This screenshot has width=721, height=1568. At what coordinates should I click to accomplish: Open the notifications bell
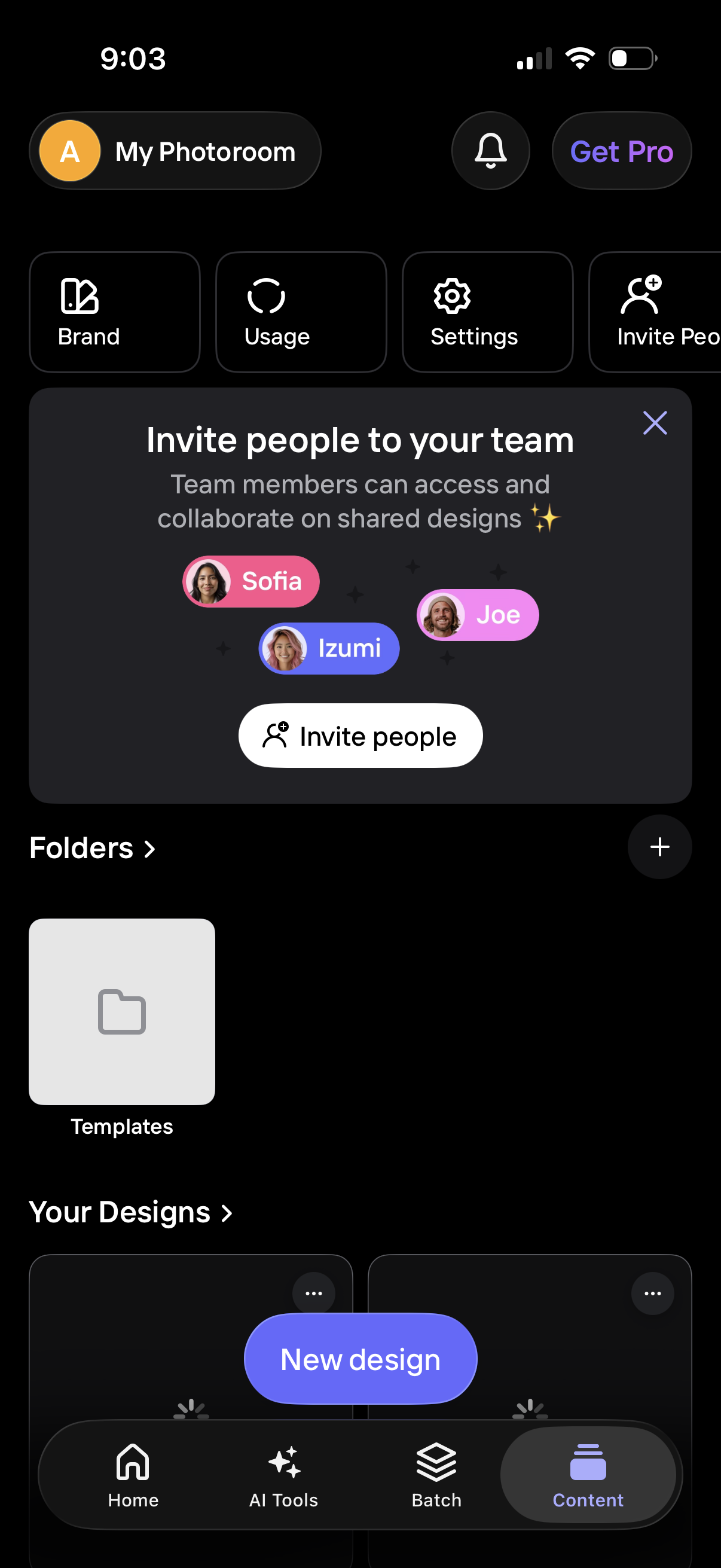(x=490, y=151)
